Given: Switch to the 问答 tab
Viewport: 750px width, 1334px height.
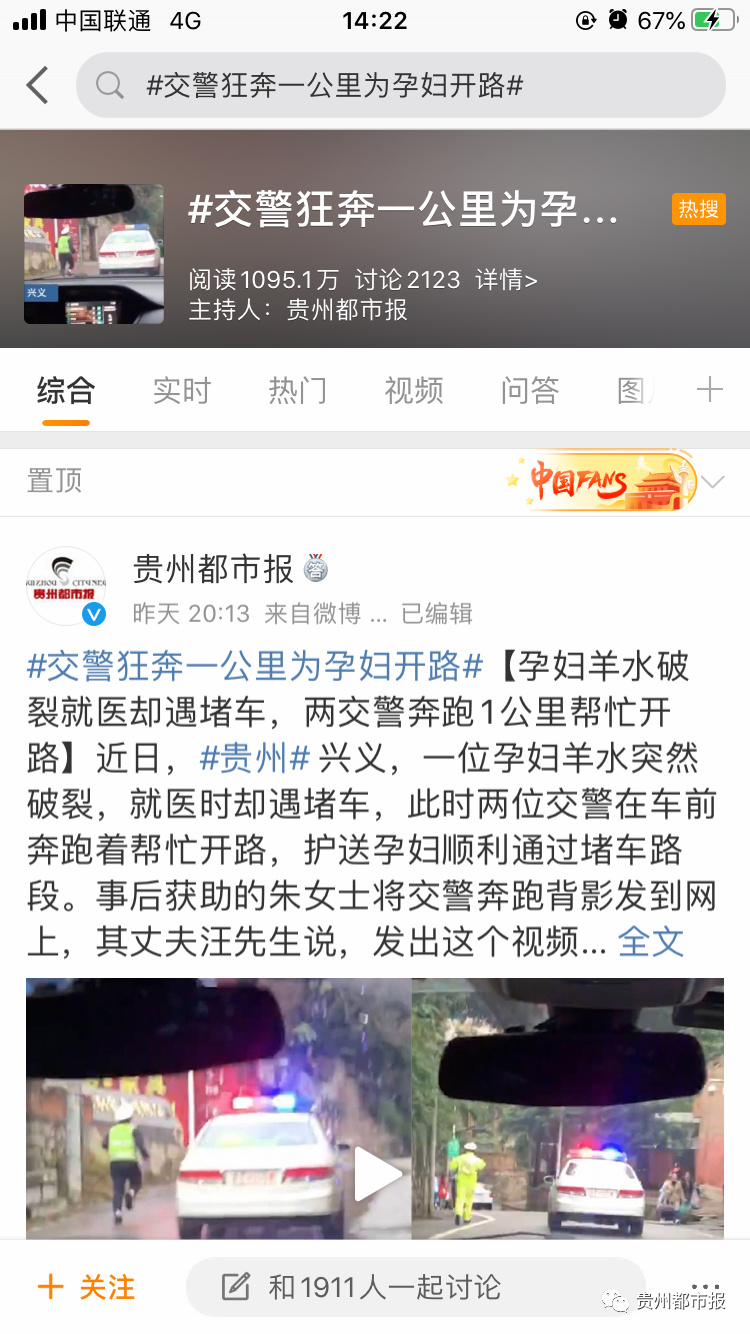Looking at the screenshot, I should click(529, 390).
